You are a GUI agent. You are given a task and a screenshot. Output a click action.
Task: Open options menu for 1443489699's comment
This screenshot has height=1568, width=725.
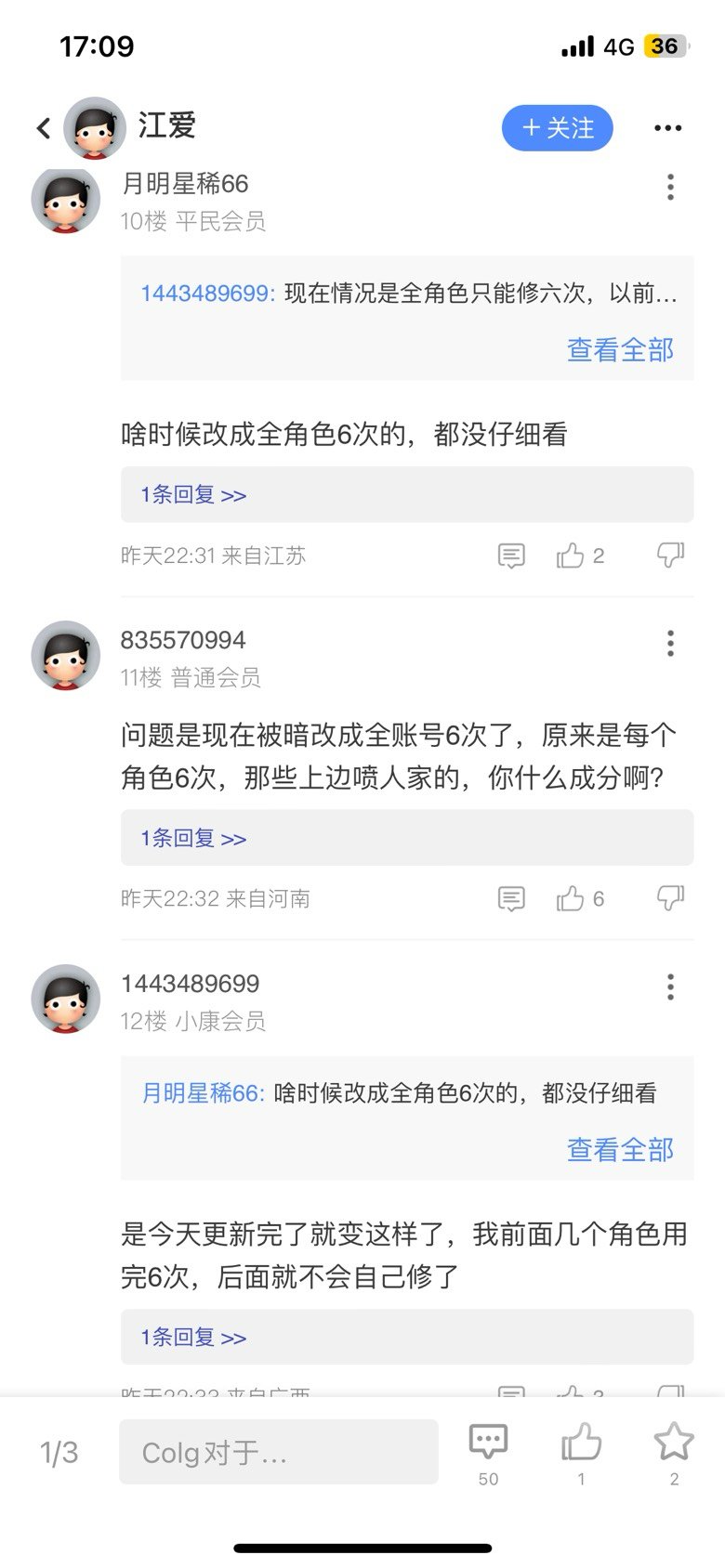[670, 987]
